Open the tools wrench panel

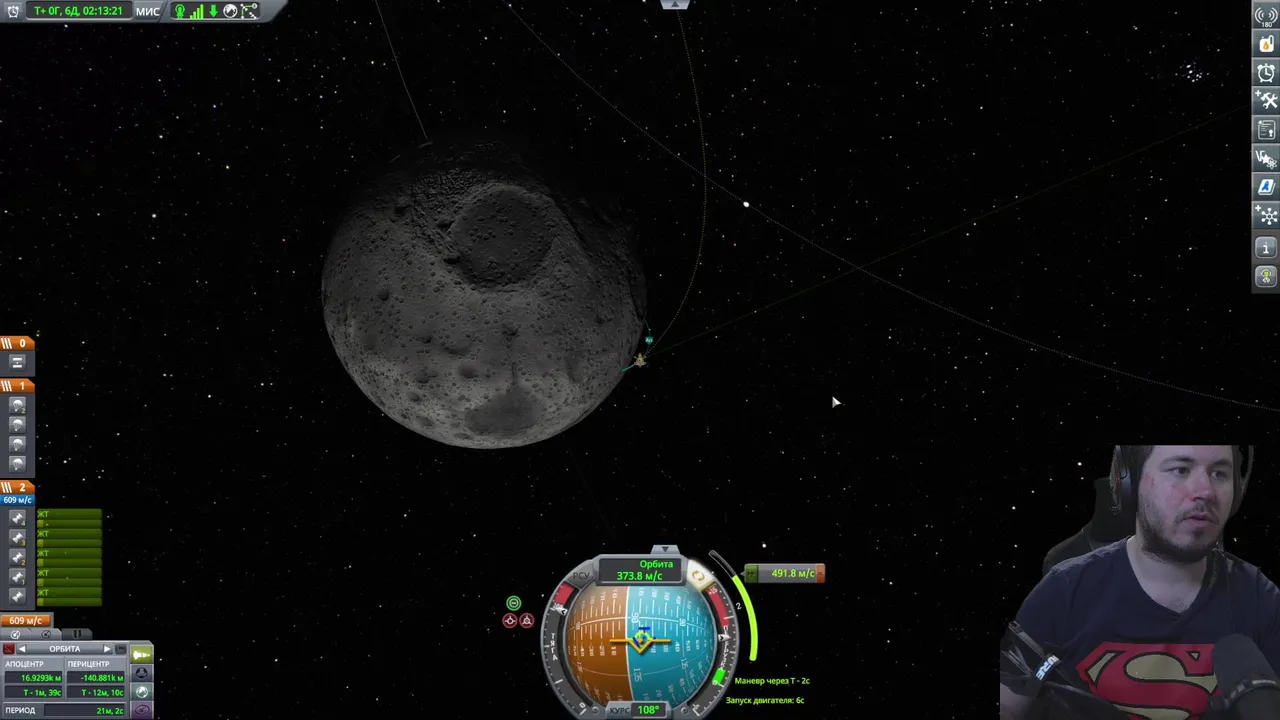pyautogui.click(x=1266, y=101)
